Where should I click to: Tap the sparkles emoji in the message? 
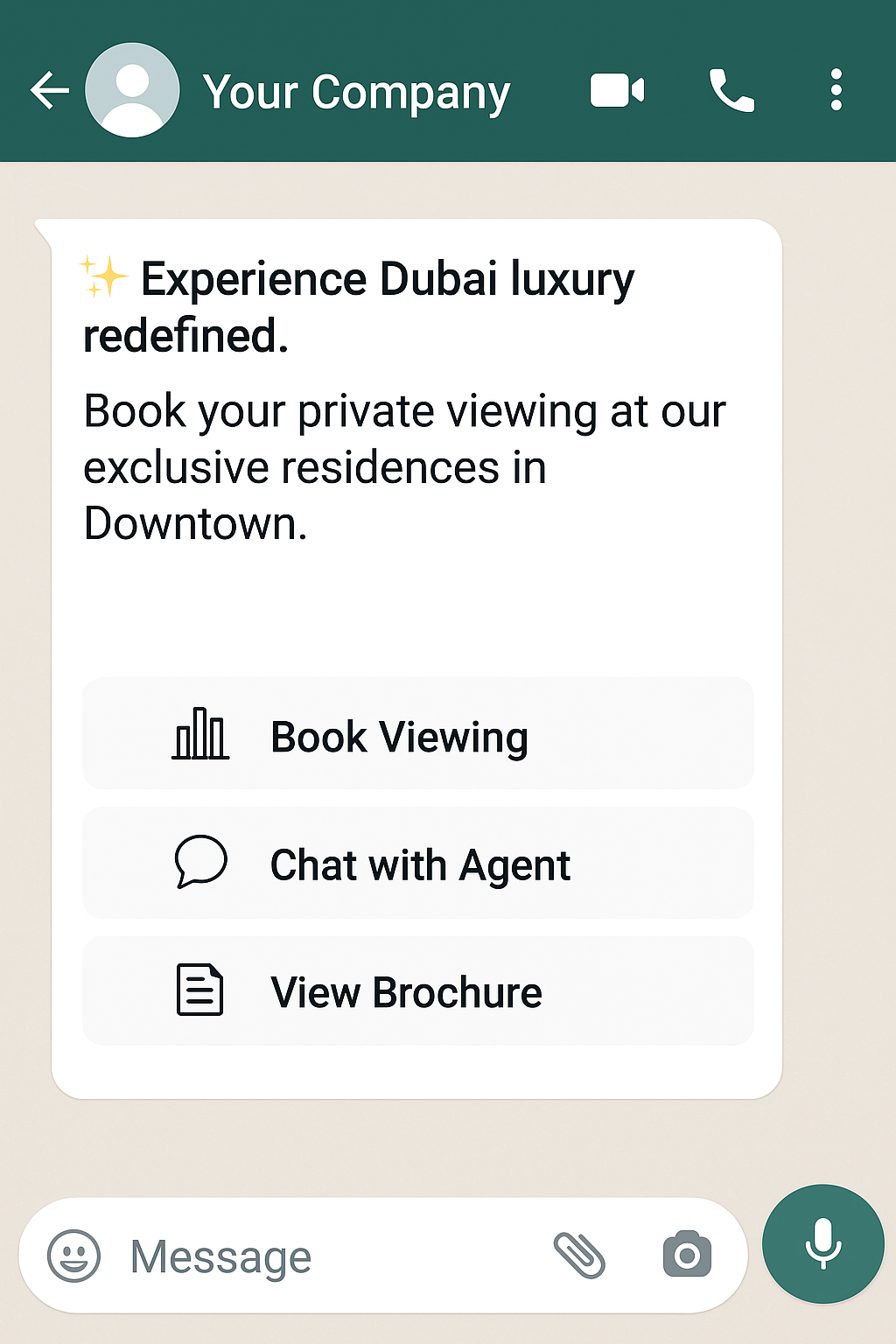pyautogui.click(x=104, y=276)
